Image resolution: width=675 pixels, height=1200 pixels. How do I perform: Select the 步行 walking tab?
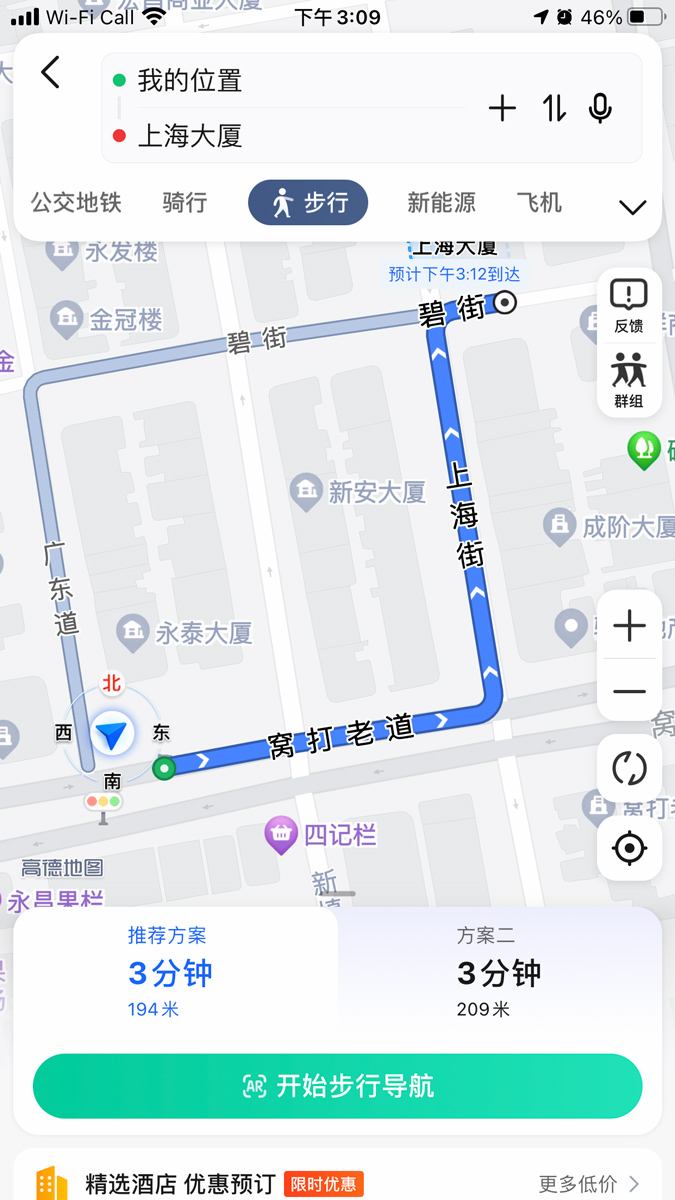(x=308, y=203)
